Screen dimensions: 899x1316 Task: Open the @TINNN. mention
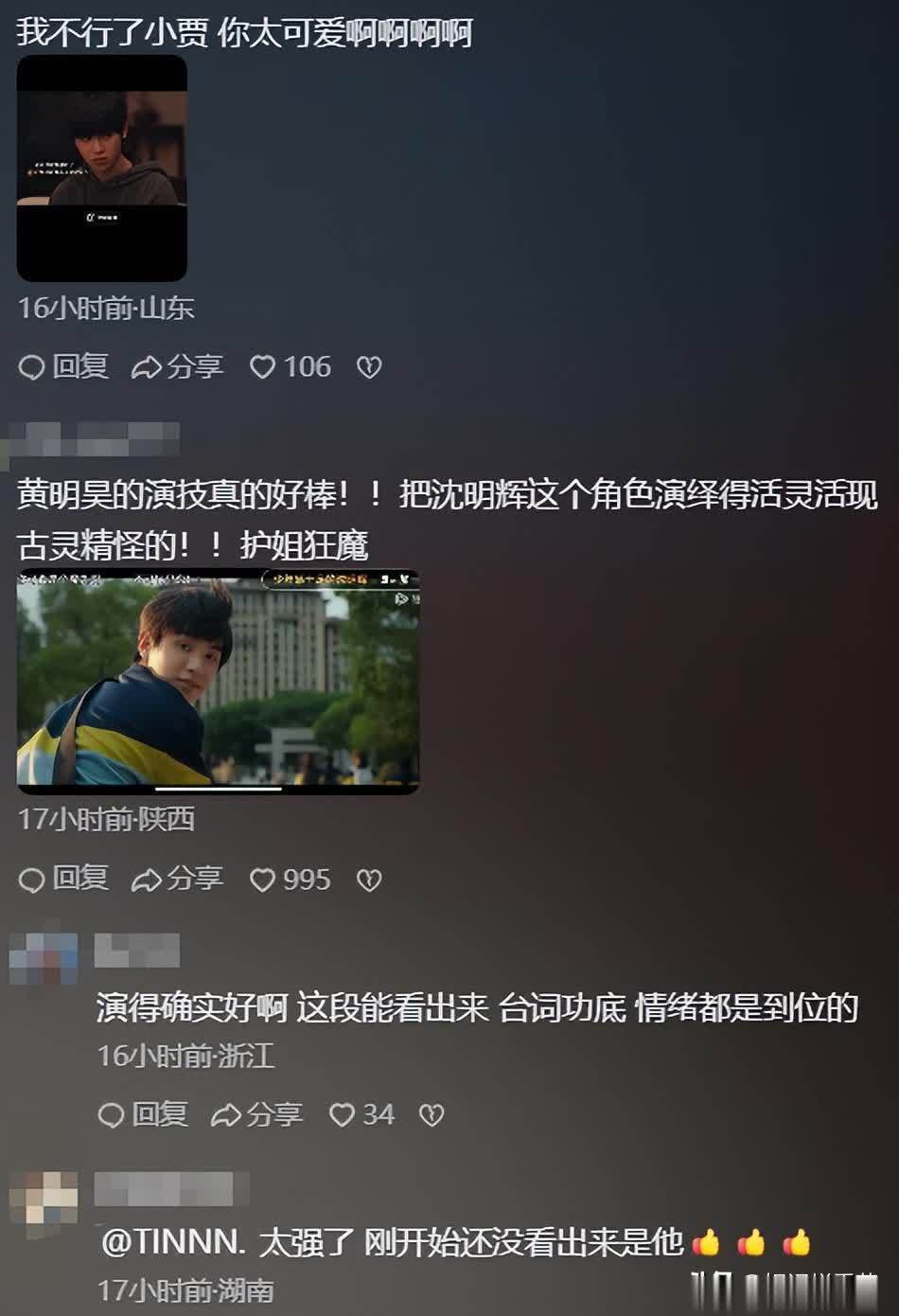[x=173, y=1242]
